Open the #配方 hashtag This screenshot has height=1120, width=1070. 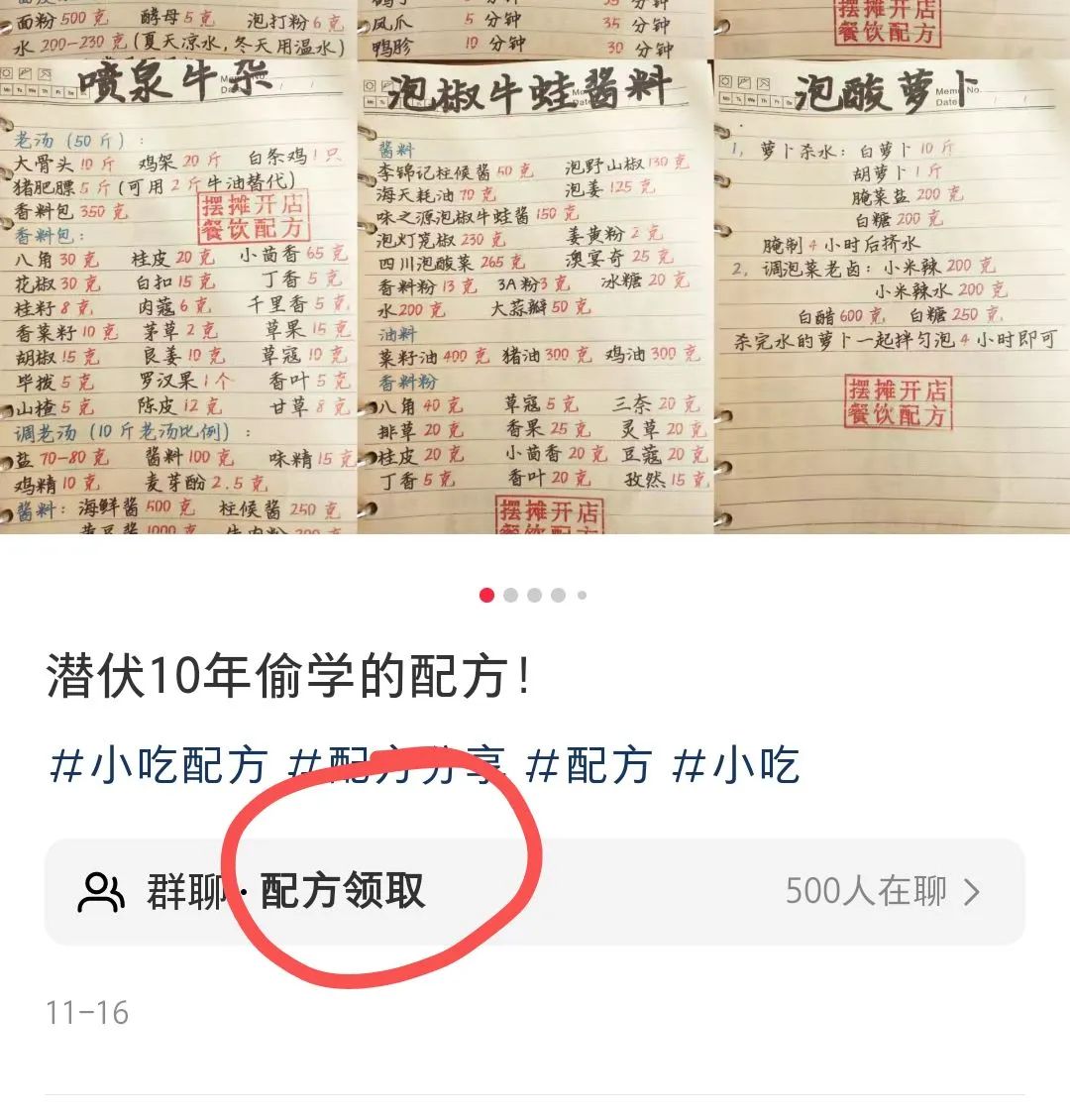click(588, 766)
